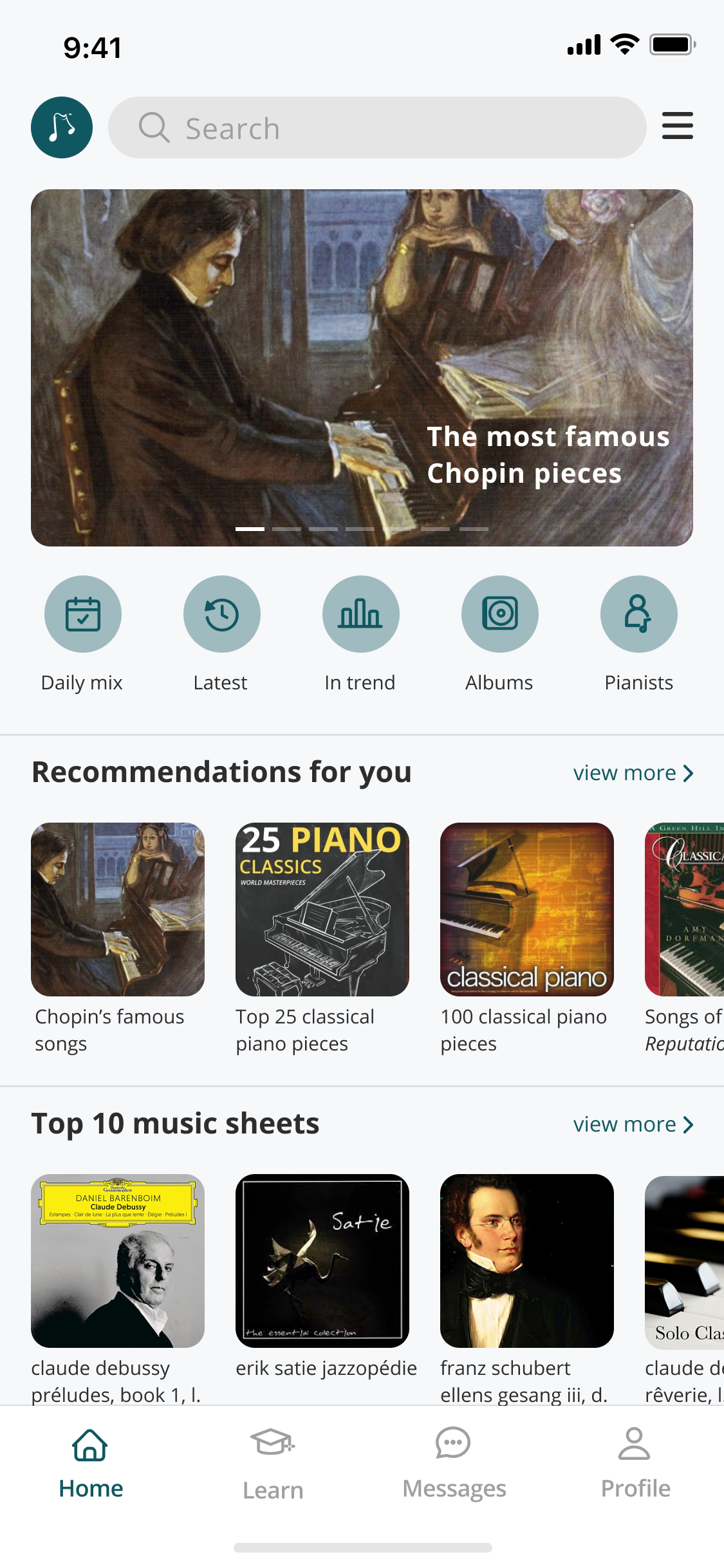Tap the Search field
This screenshot has height=1568, width=724.
click(377, 127)
